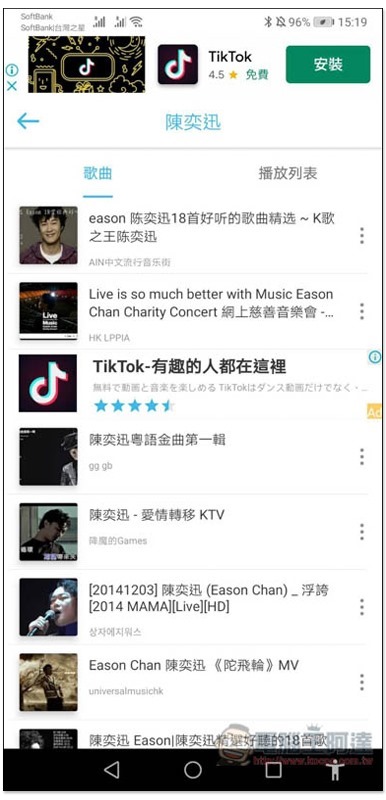Play Eason Chan 陳奕迅《陀飛輪》MV
This screenshot has height=800, width=386.
[193, 682]
